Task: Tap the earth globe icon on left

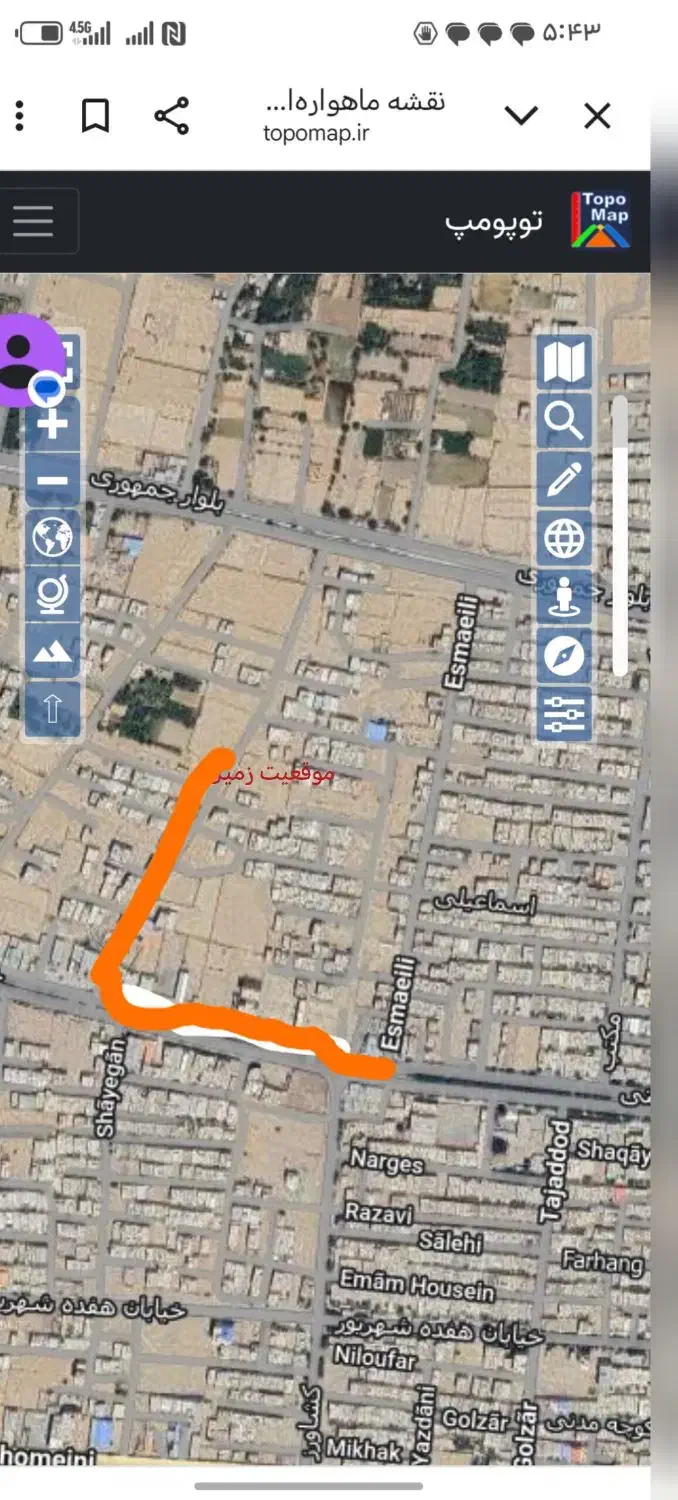Action: pos(53,538)
